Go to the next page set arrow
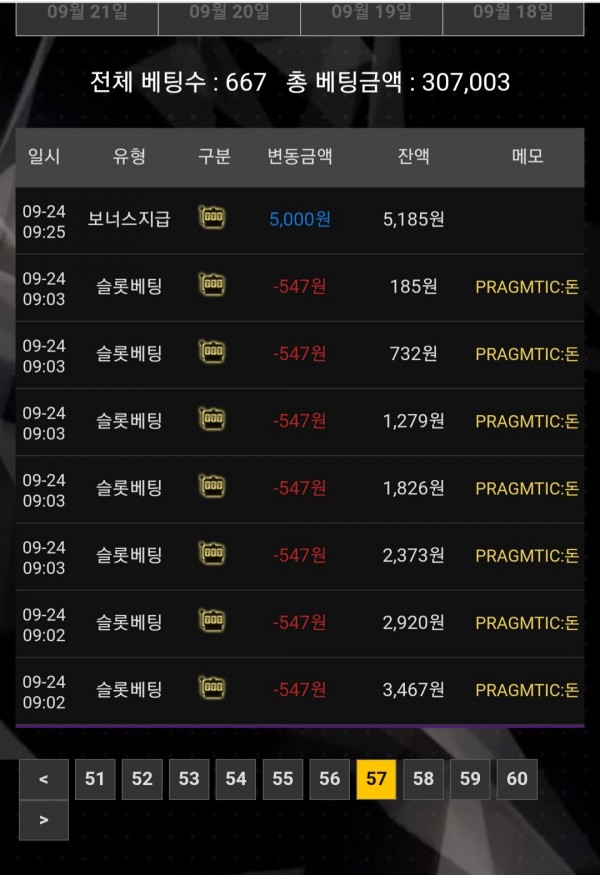The width and height of the screenshot is (600, 875). [x=44, y=820]
